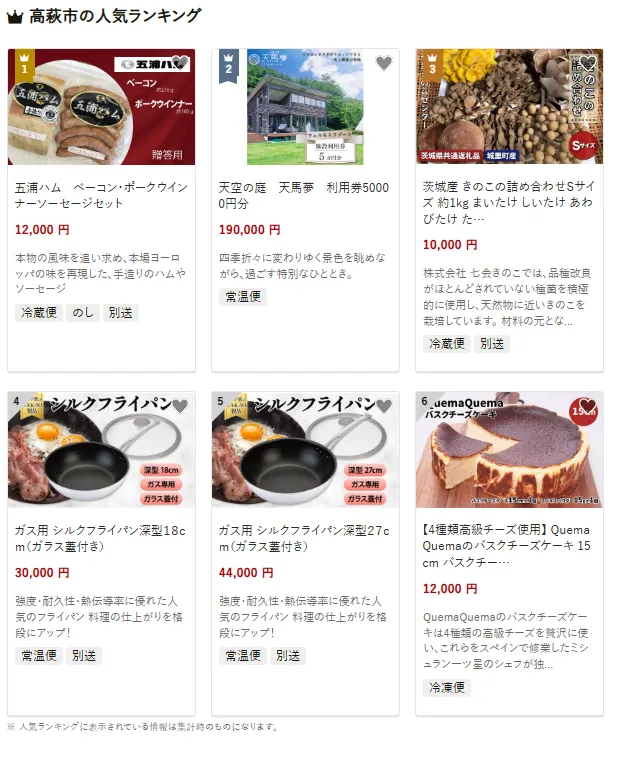Favorite the 天空の庭 天馬夢 利用券
Screen dimensions: 634x766
[384, 64]
